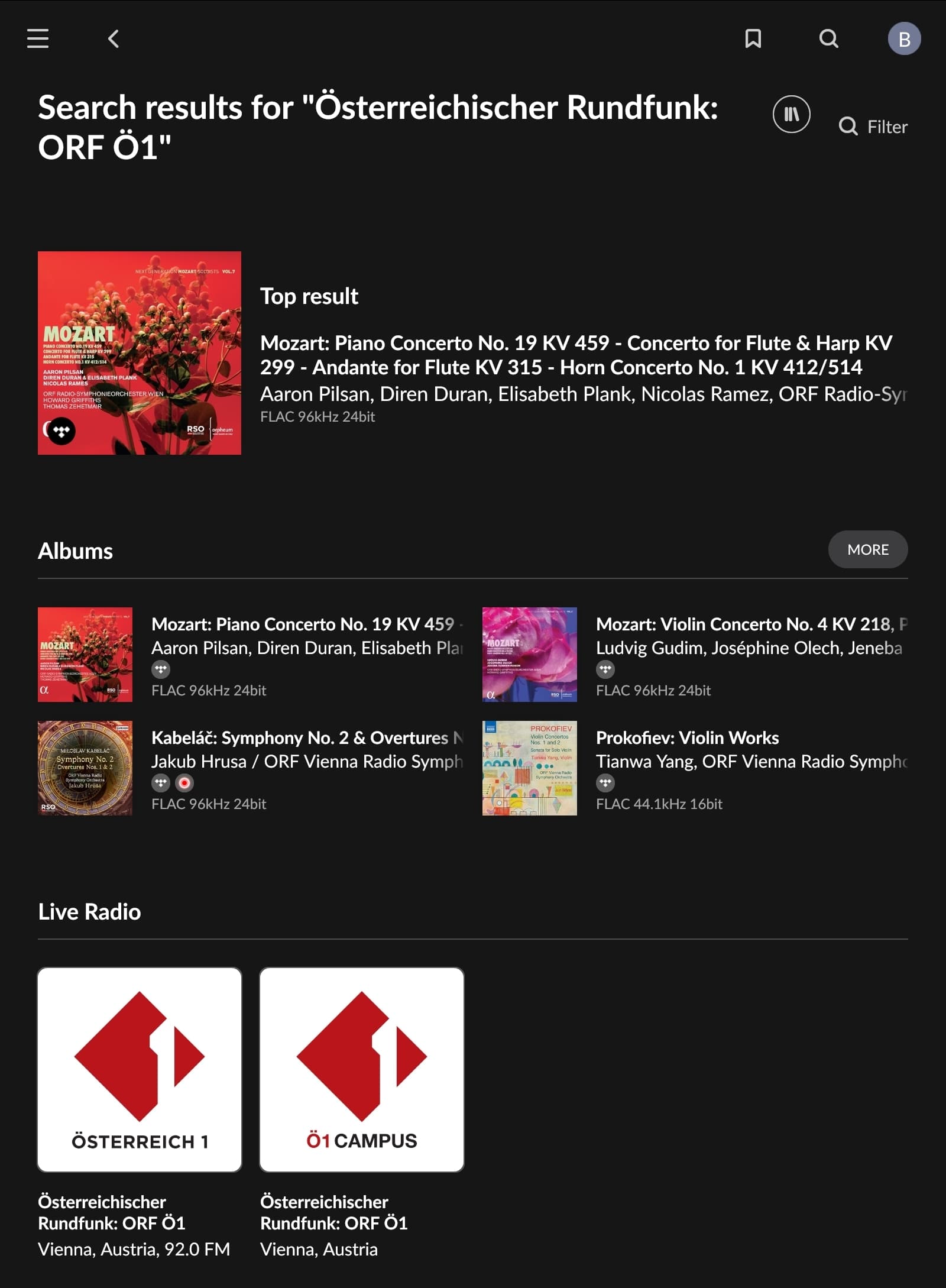Open the profile avatar B
This screenshot has width=946, height=1288.
[904, 39]
